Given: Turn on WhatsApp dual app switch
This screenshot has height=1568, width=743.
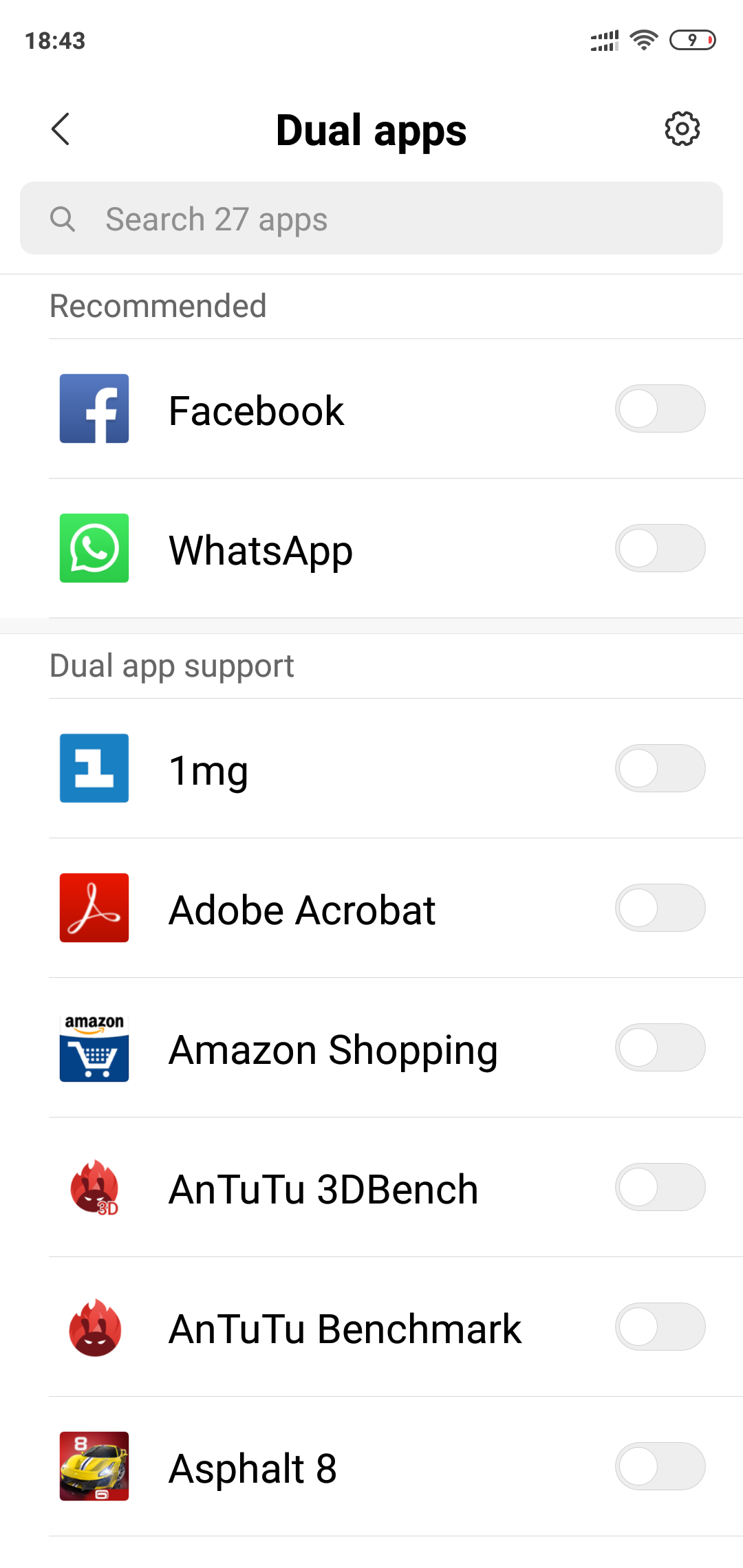Looking at the screenshot, I should click(x=660, y=548).
